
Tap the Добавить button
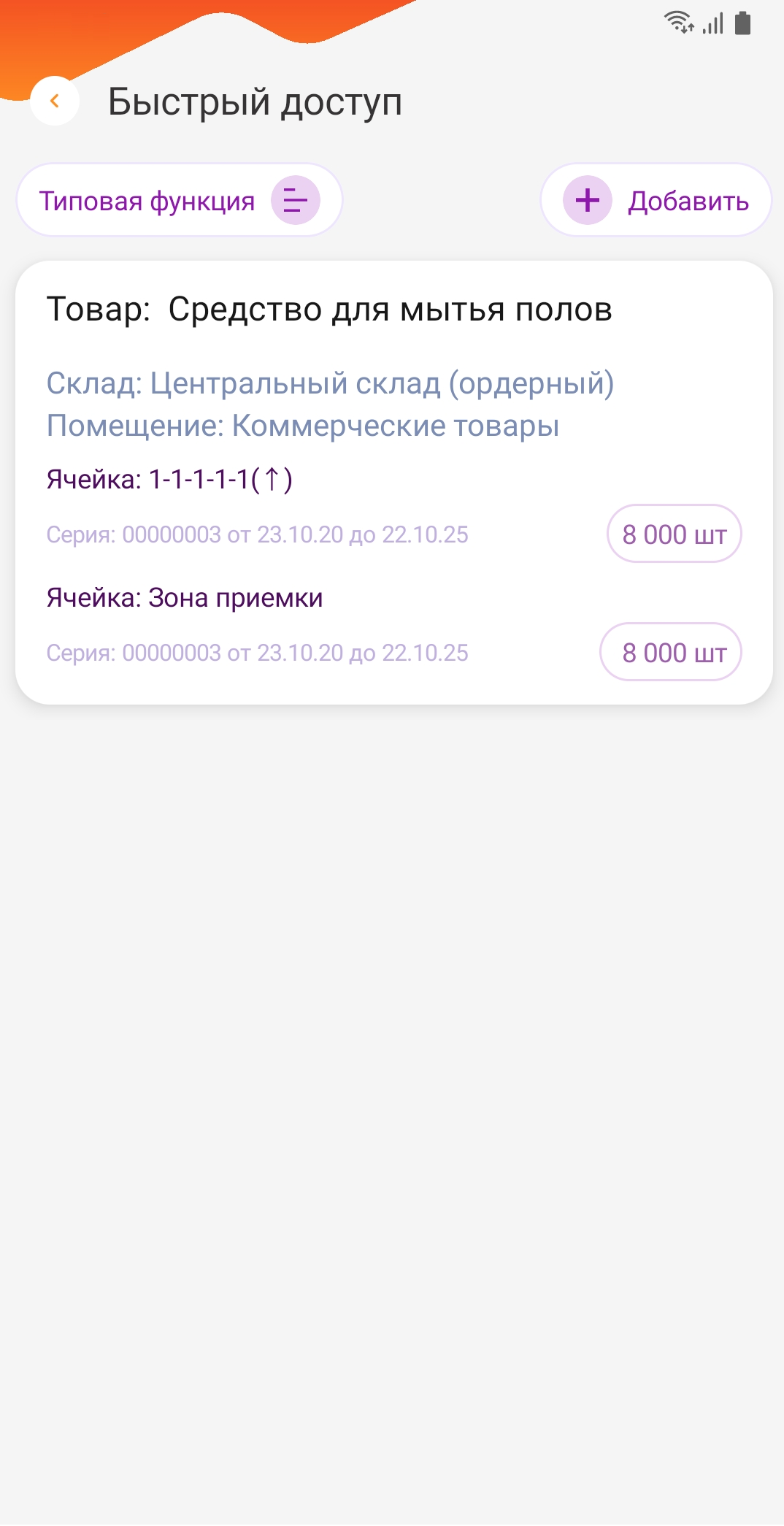click(656, 200)
